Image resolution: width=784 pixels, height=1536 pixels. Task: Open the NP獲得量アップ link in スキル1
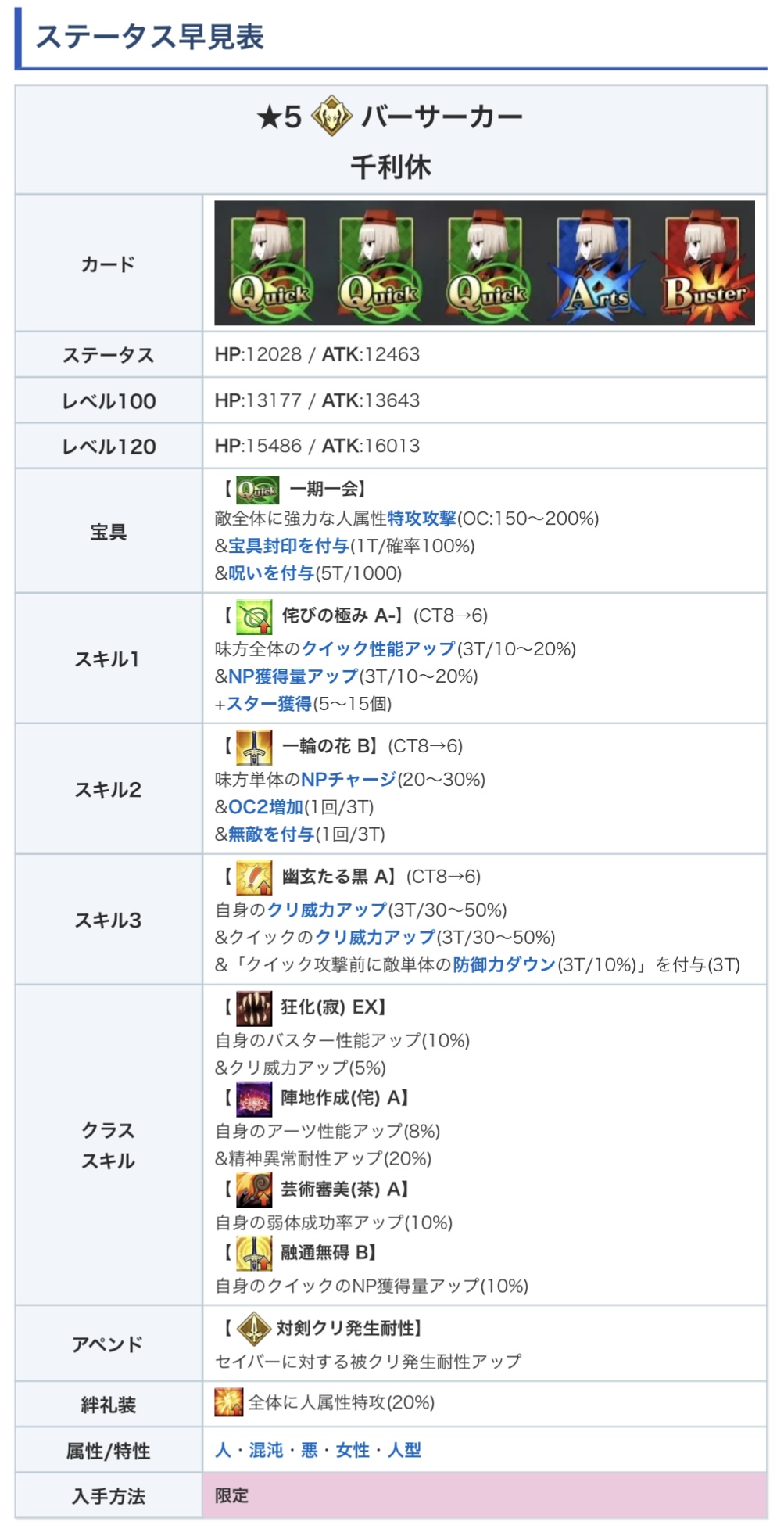click(293, 676)
